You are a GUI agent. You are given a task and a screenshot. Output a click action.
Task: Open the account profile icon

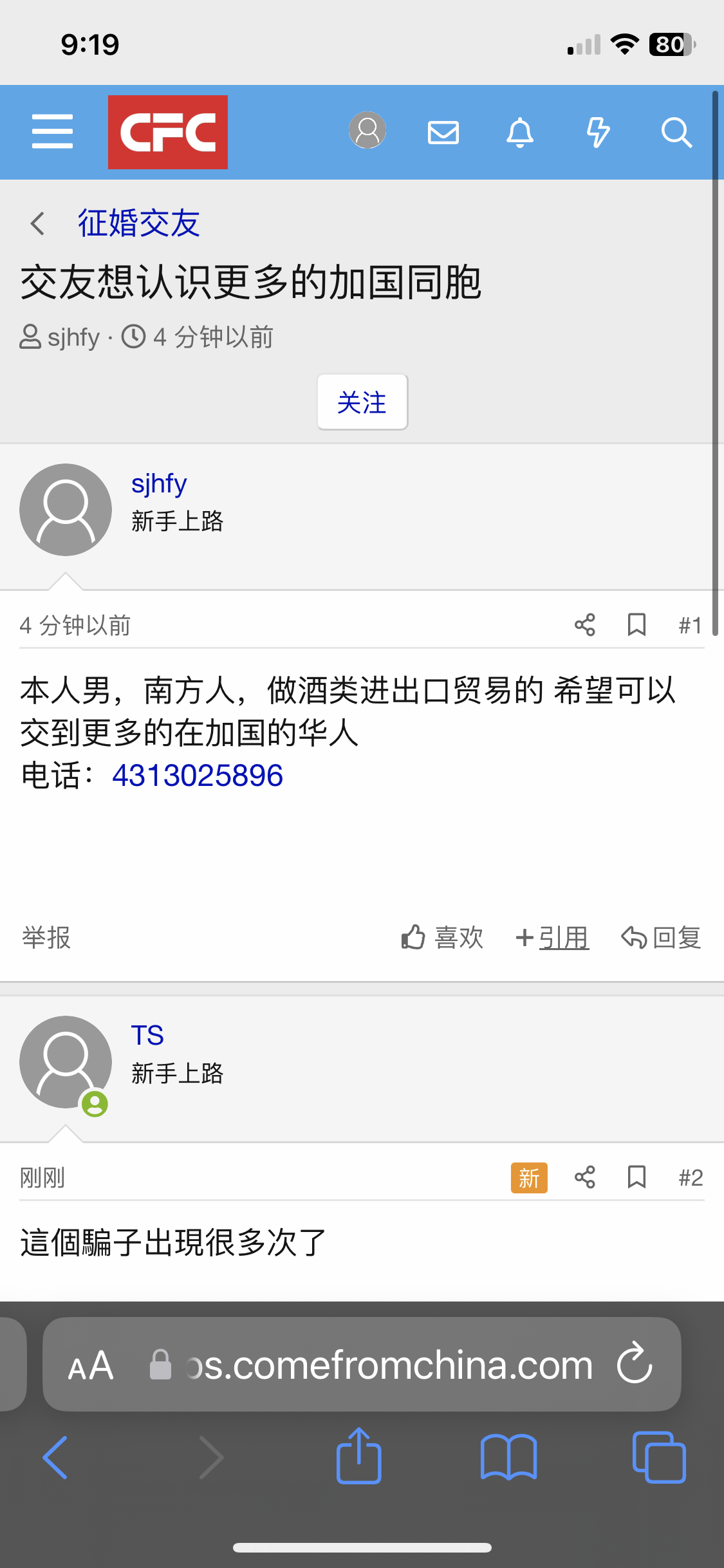(367, 131)
